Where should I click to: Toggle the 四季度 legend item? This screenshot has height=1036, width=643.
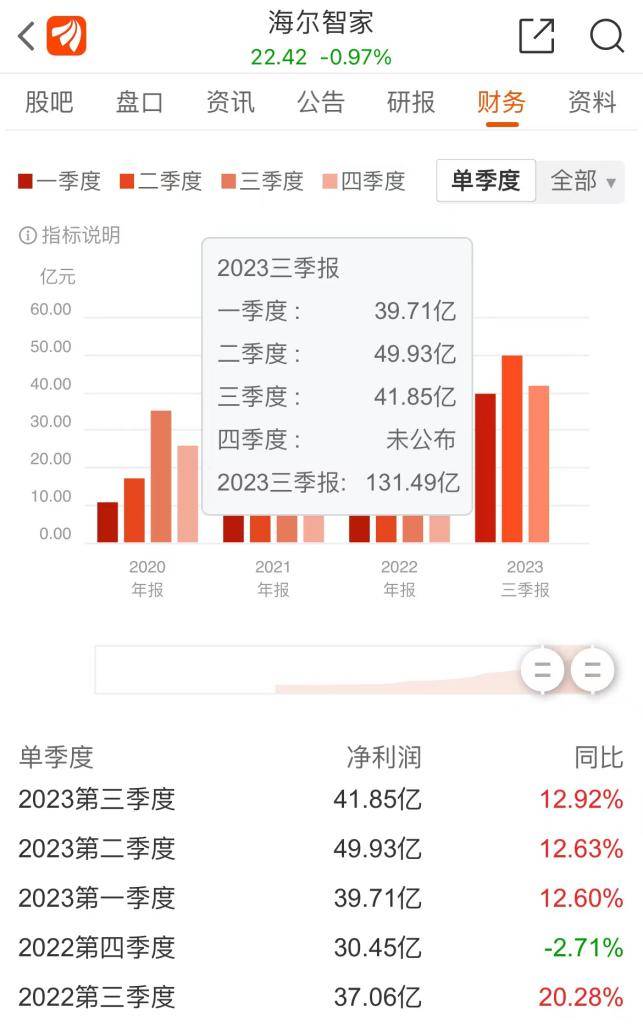click(x=363, y=181)
